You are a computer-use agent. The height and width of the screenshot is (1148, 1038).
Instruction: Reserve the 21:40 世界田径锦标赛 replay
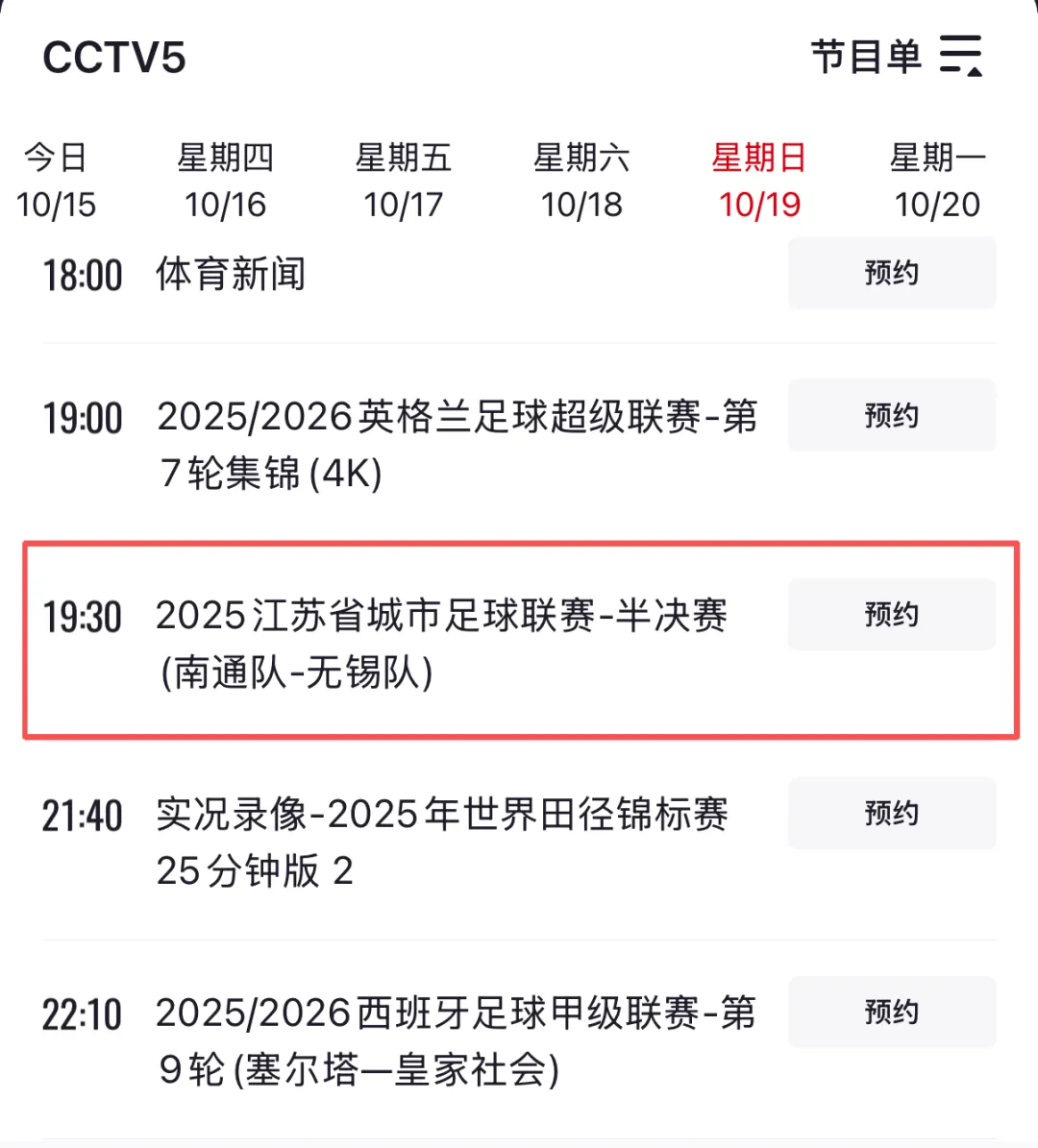pos(891,814)
